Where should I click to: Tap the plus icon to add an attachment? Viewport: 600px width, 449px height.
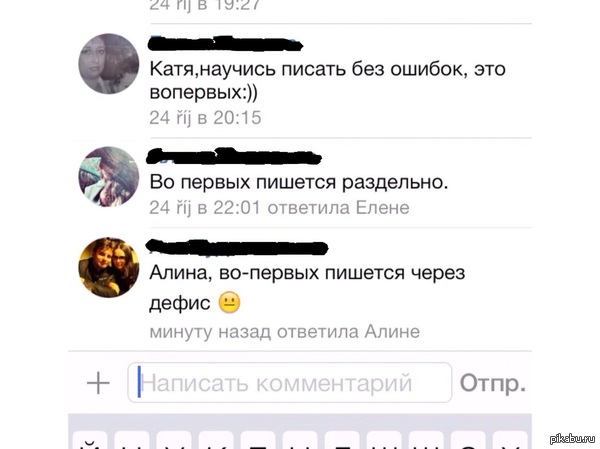97,382
